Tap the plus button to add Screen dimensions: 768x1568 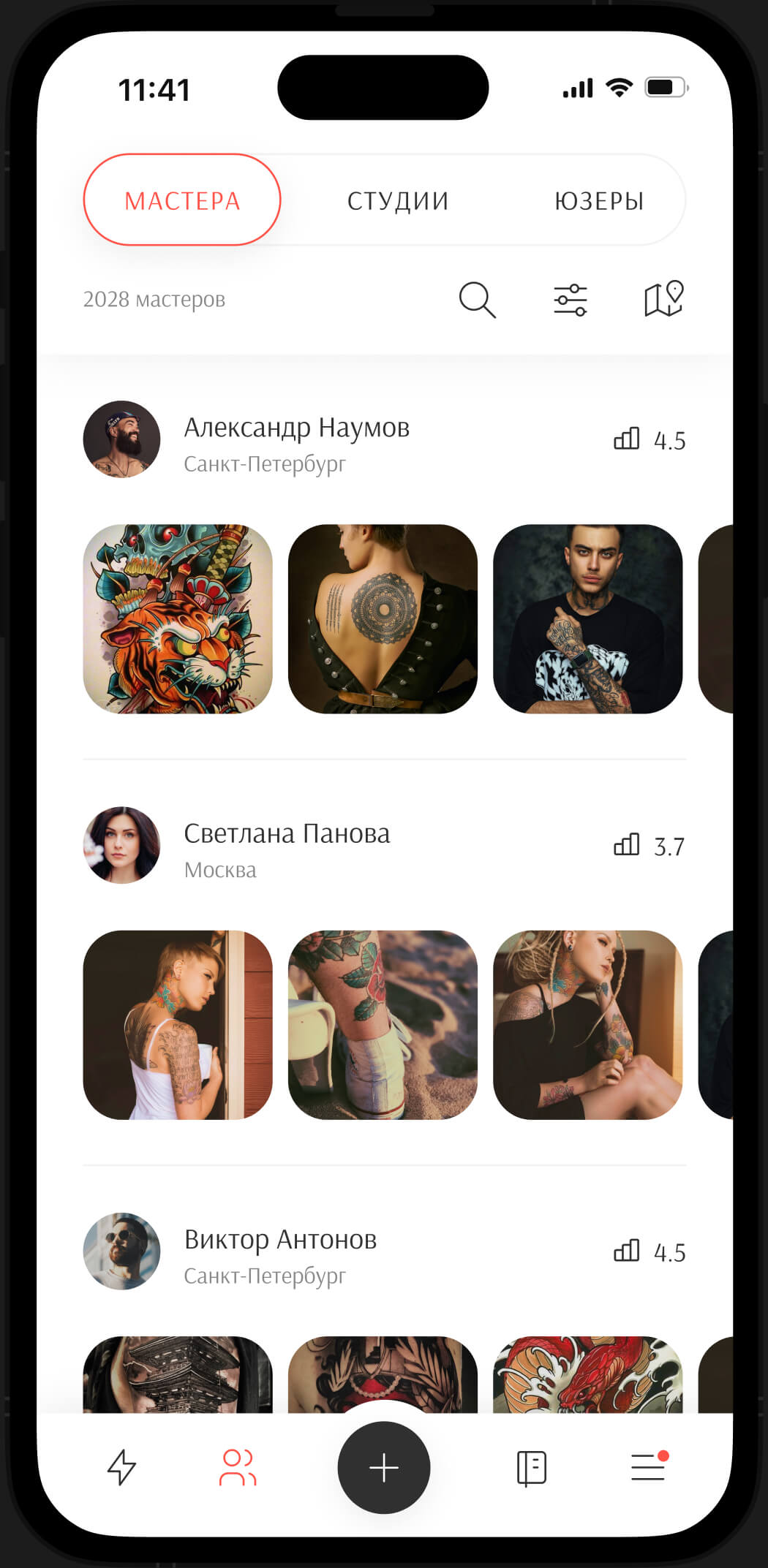tap(383, 1467)
